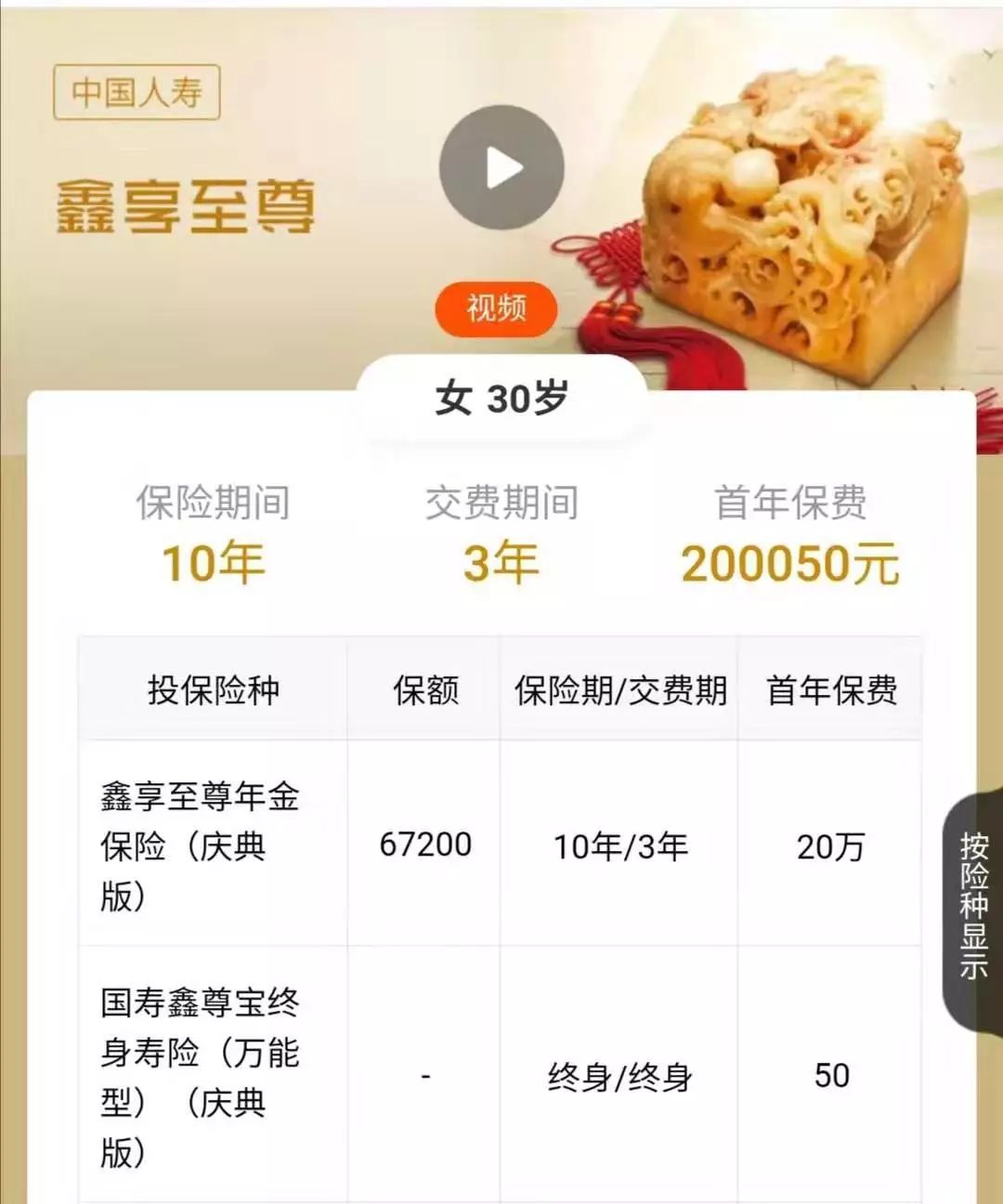Screen dimensions: 1003x1204
Task: Play the 鑫享至尊 product video
Action: point(501,168)
